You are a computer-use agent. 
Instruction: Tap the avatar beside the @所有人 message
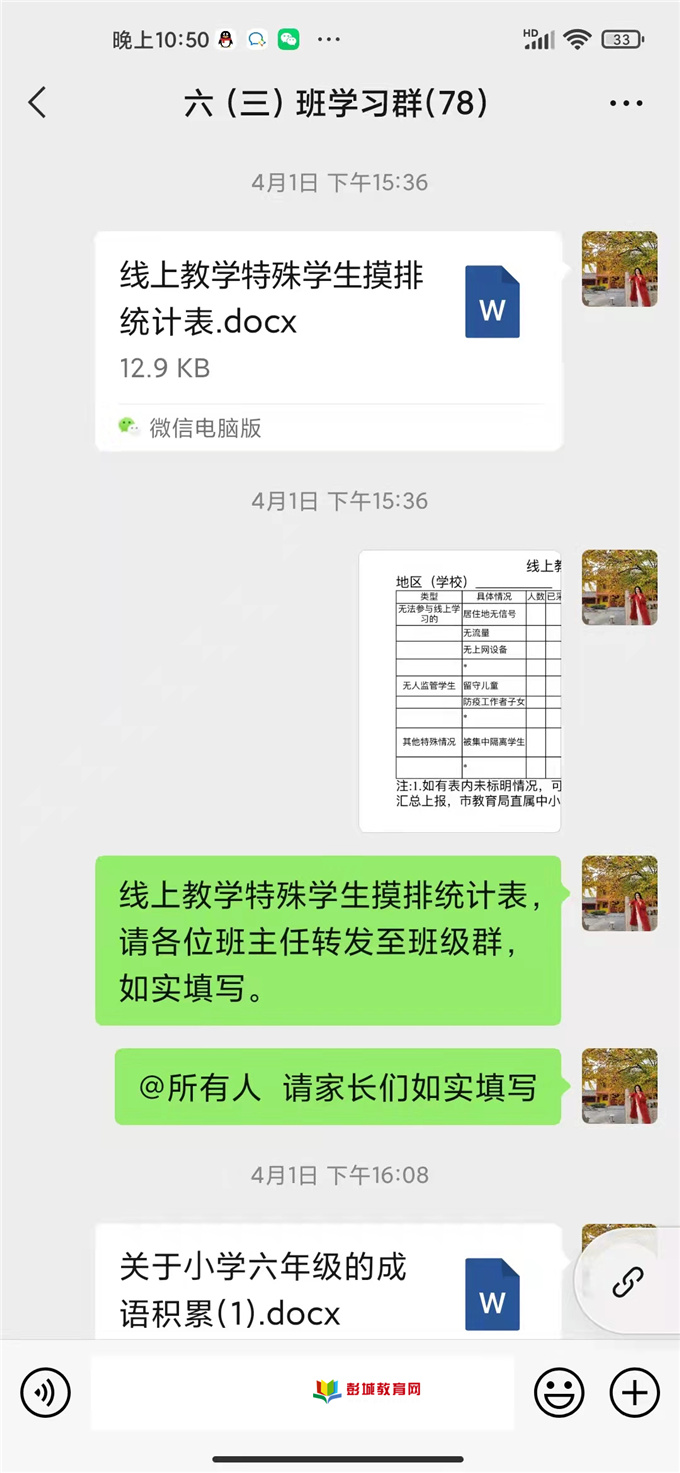620,1086
